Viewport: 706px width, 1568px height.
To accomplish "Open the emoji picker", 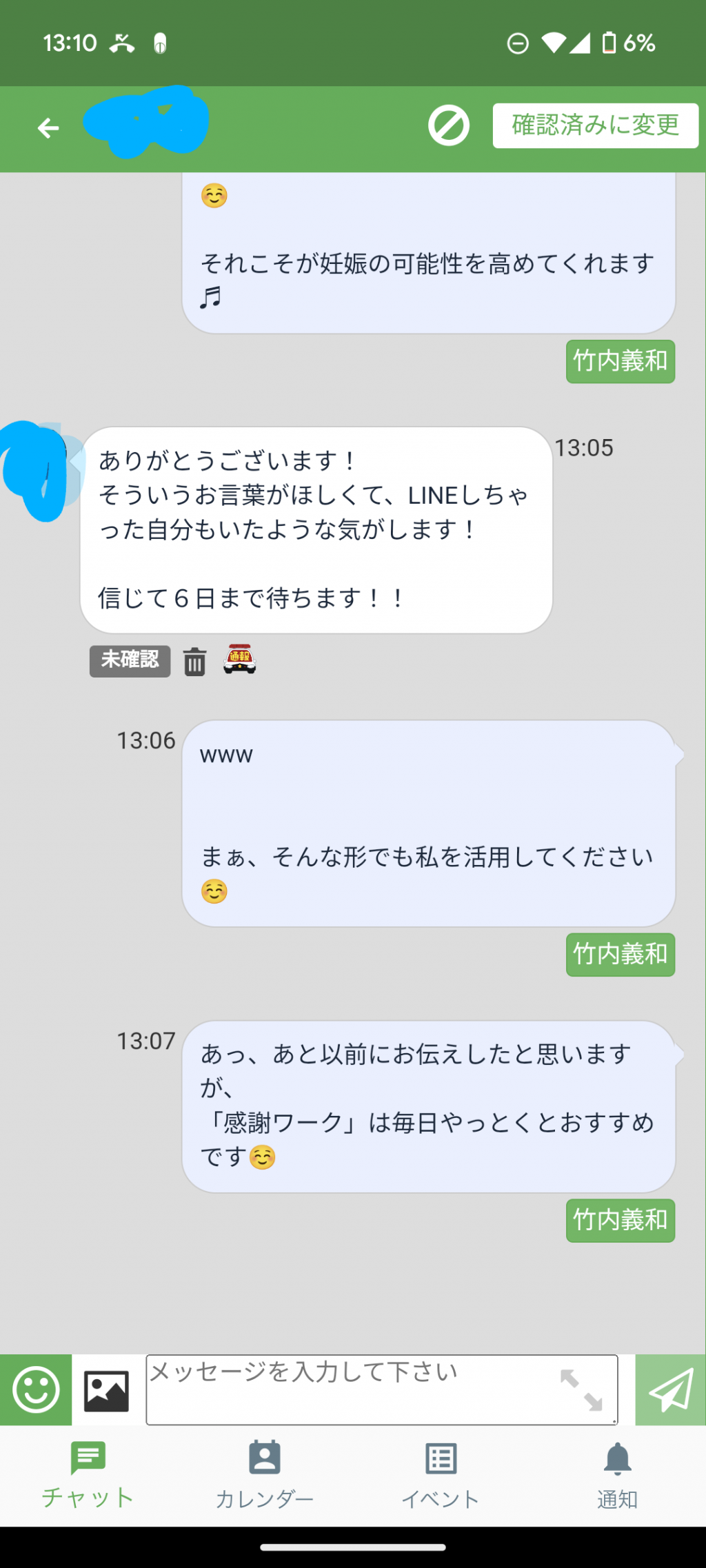I will click(36, 1389).
